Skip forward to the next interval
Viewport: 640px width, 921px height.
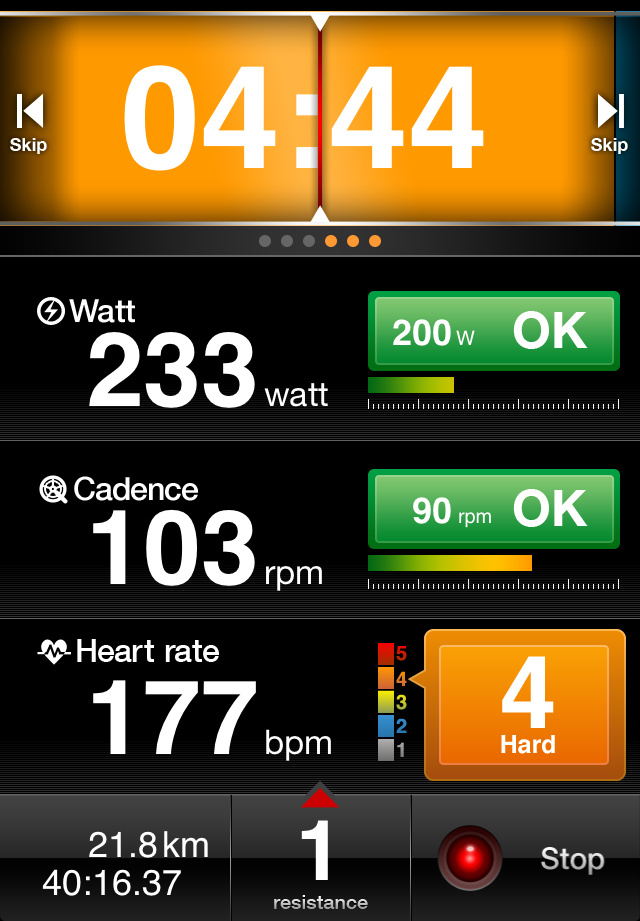(608, 123)
